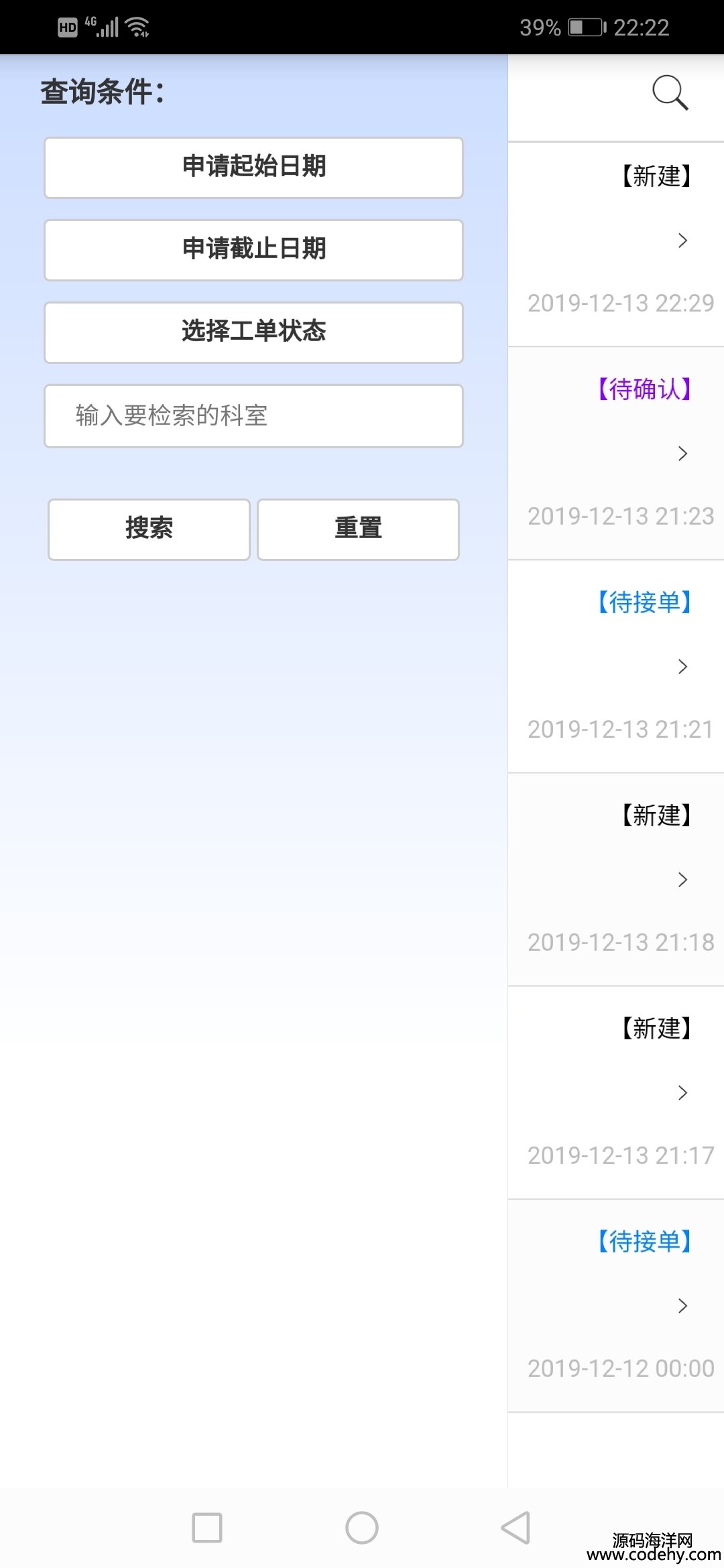The width and height of the screenshot is (724, 1568).
Task: Tap the magnifier search icon
Action: 670,92
